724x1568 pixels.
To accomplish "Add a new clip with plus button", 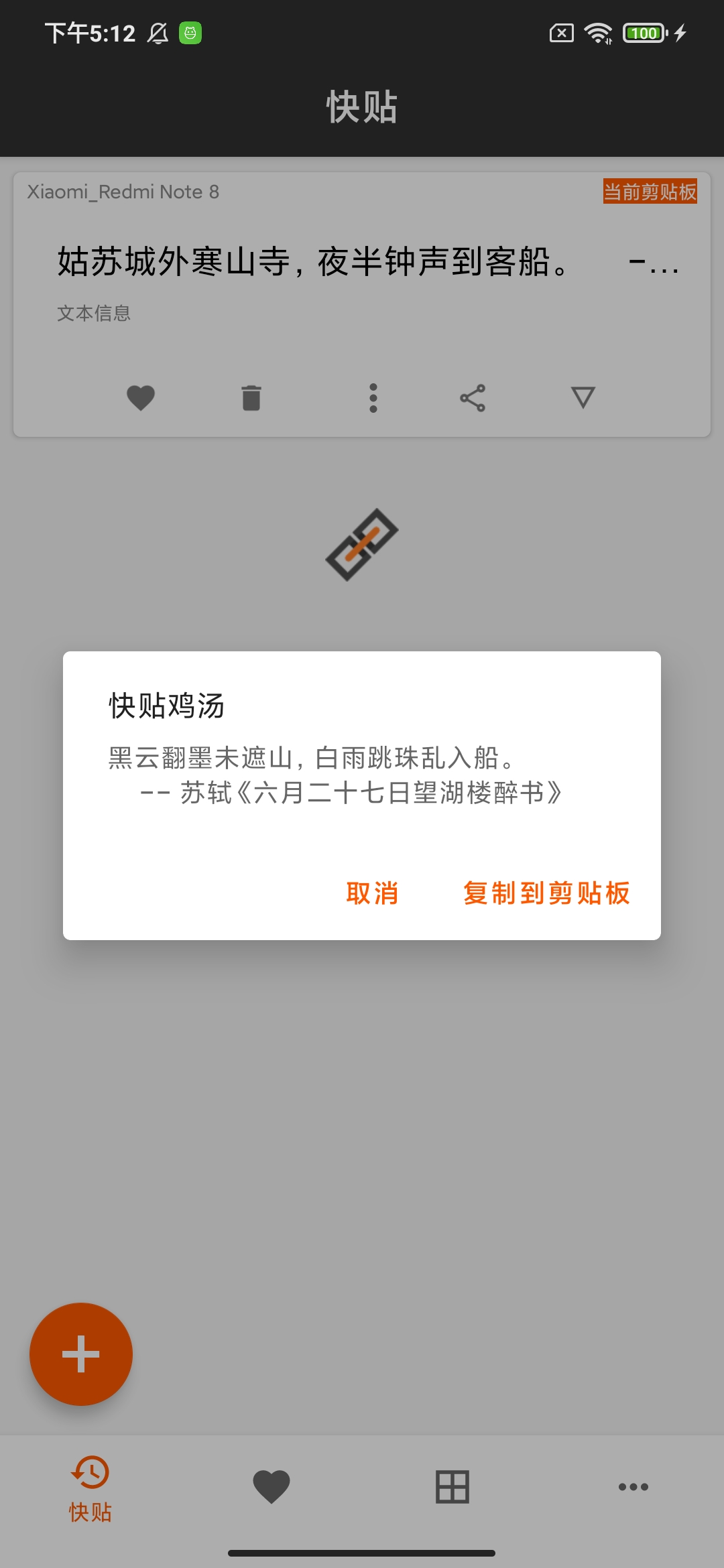I will (81, 1354).
